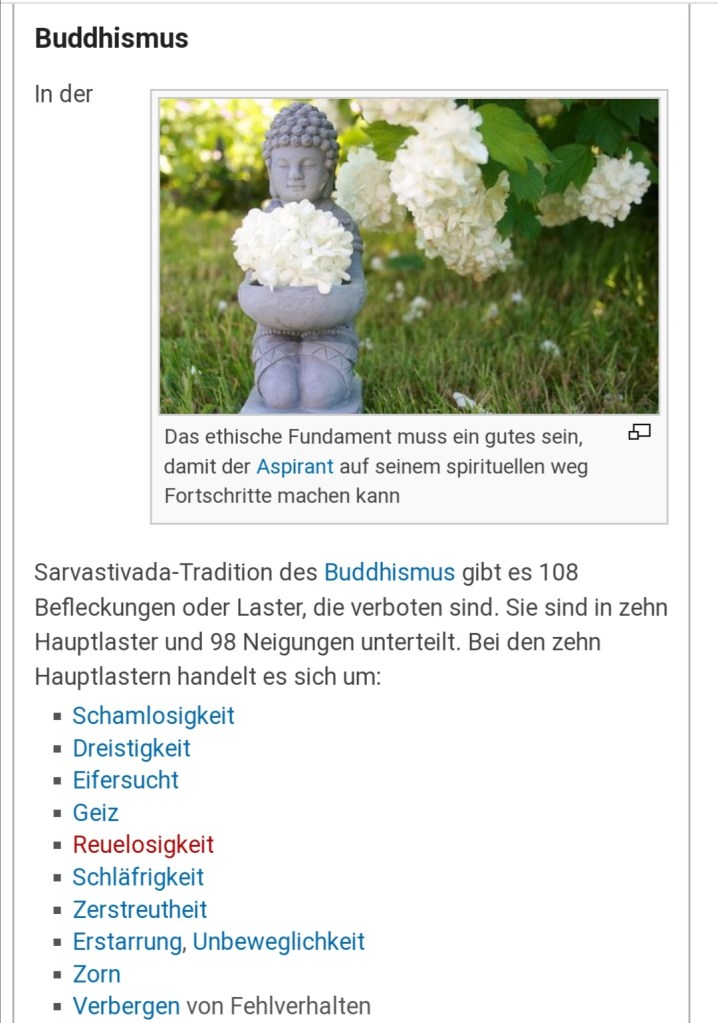Open the Erstarrung link
This screenshot has height=1023, width=718.
click(x=127, y=941)
